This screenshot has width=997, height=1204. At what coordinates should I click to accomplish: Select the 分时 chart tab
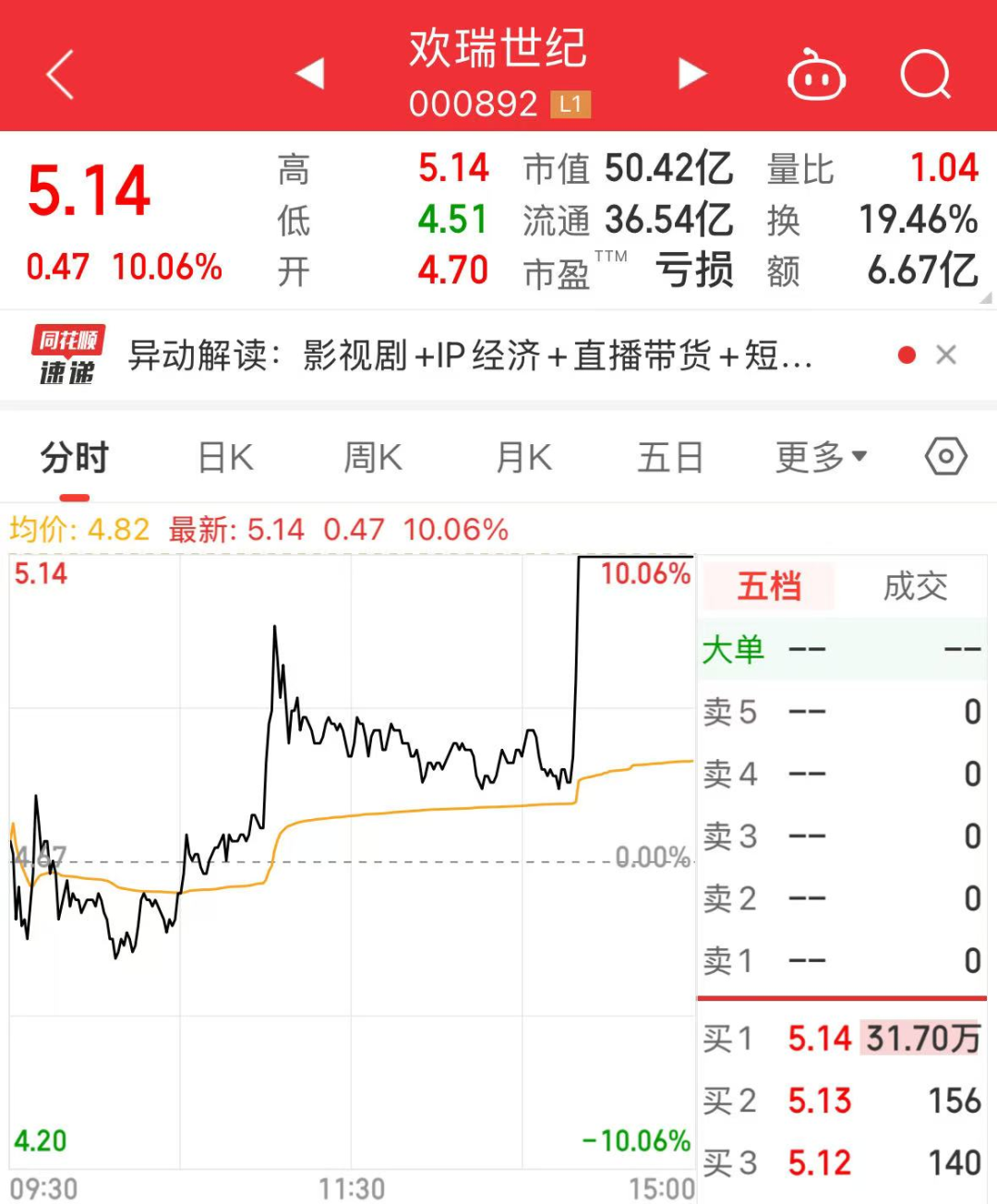coord(75,457)
